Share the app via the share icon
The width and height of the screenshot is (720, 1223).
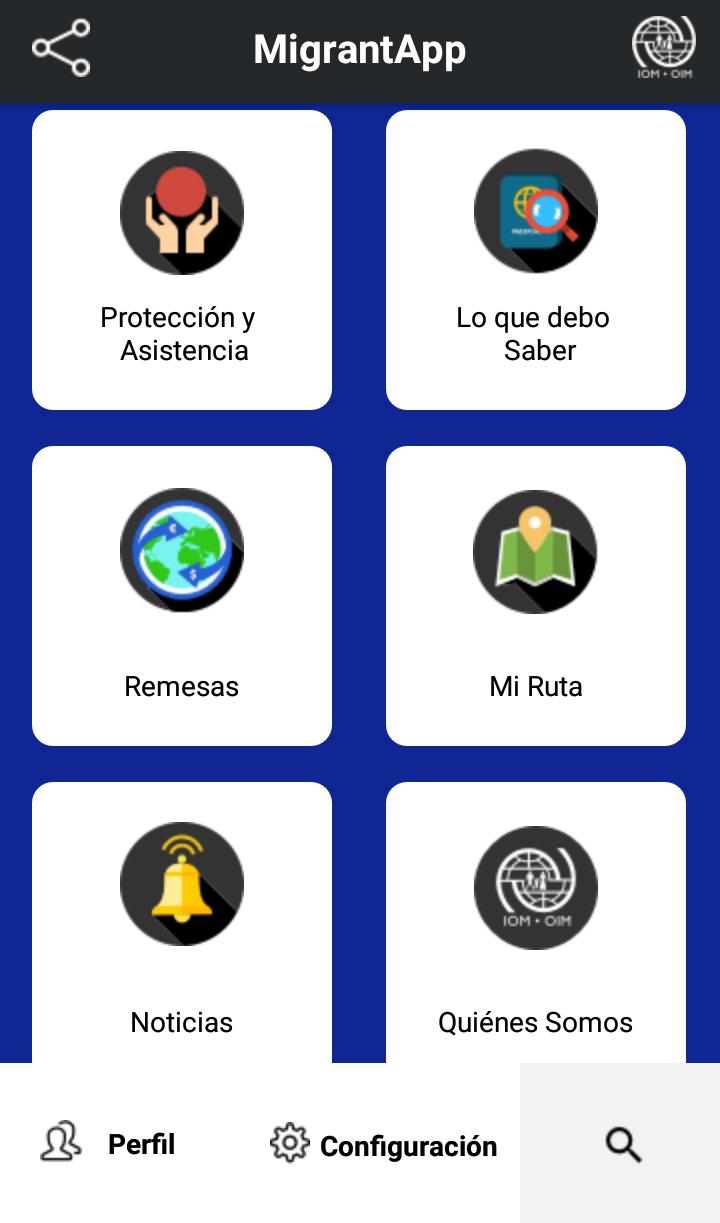(61, 48)
